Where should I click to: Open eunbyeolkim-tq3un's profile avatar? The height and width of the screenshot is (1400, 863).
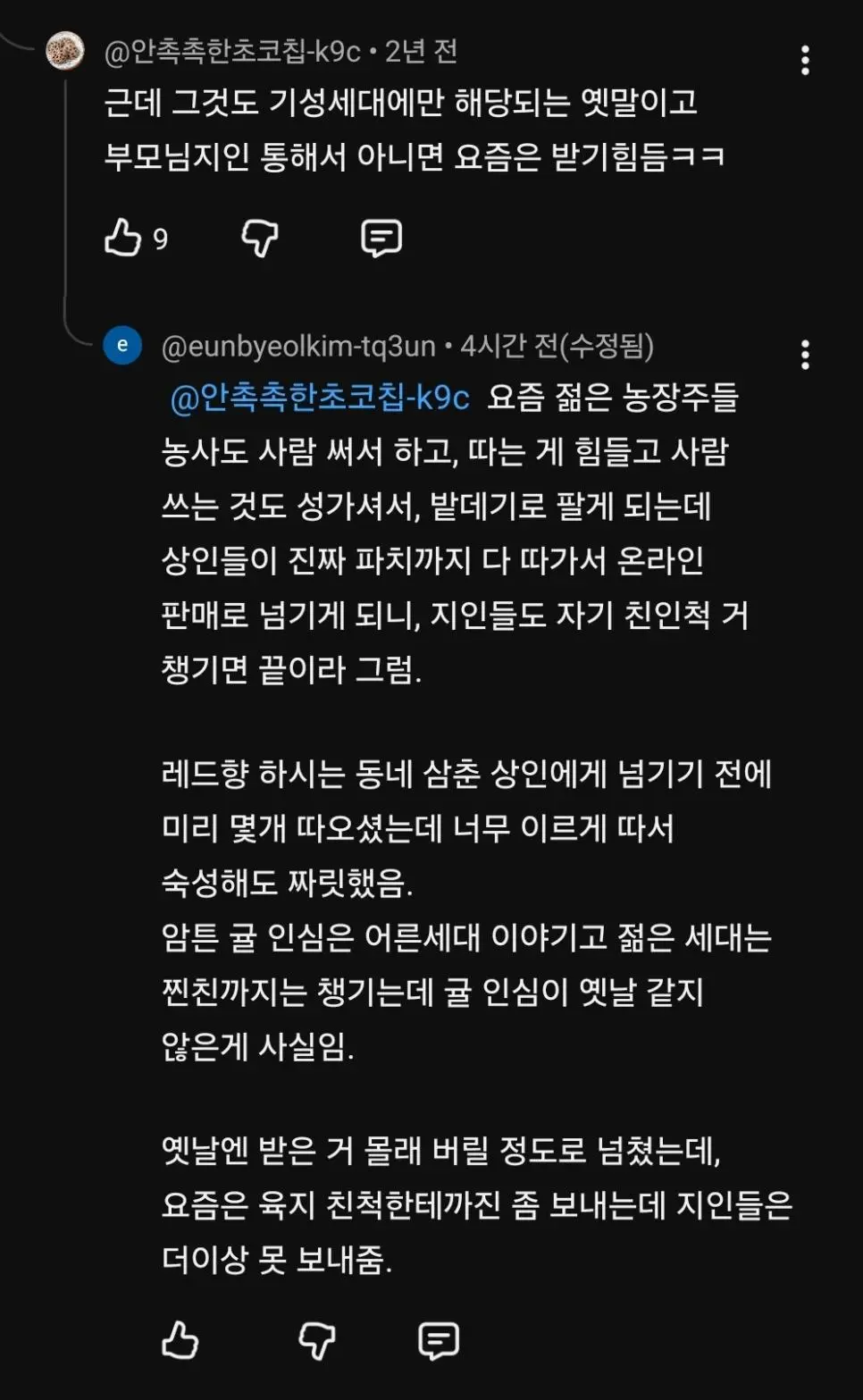click(122, 346)
